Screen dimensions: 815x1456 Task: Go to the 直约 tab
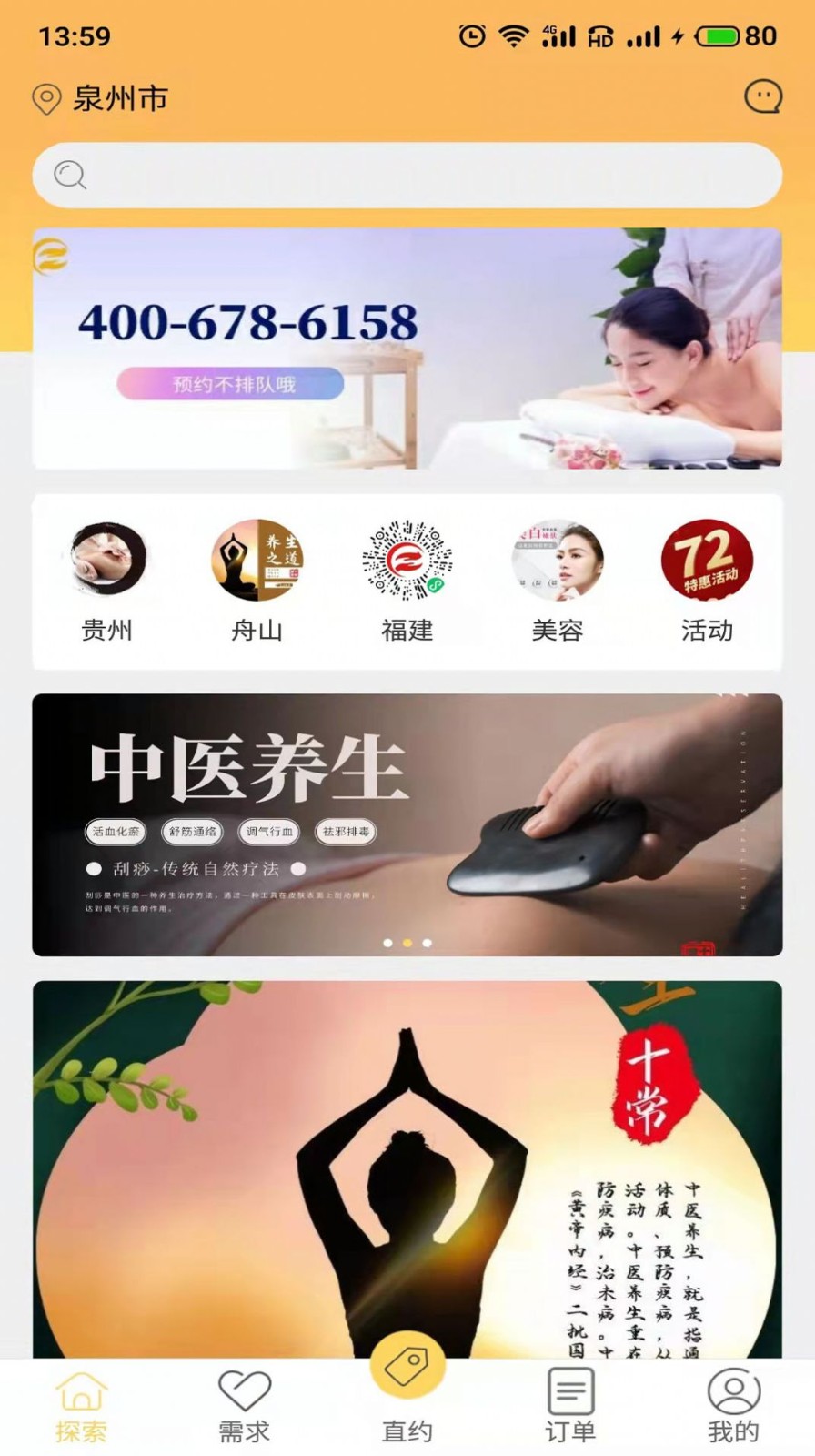[407, 1392]
